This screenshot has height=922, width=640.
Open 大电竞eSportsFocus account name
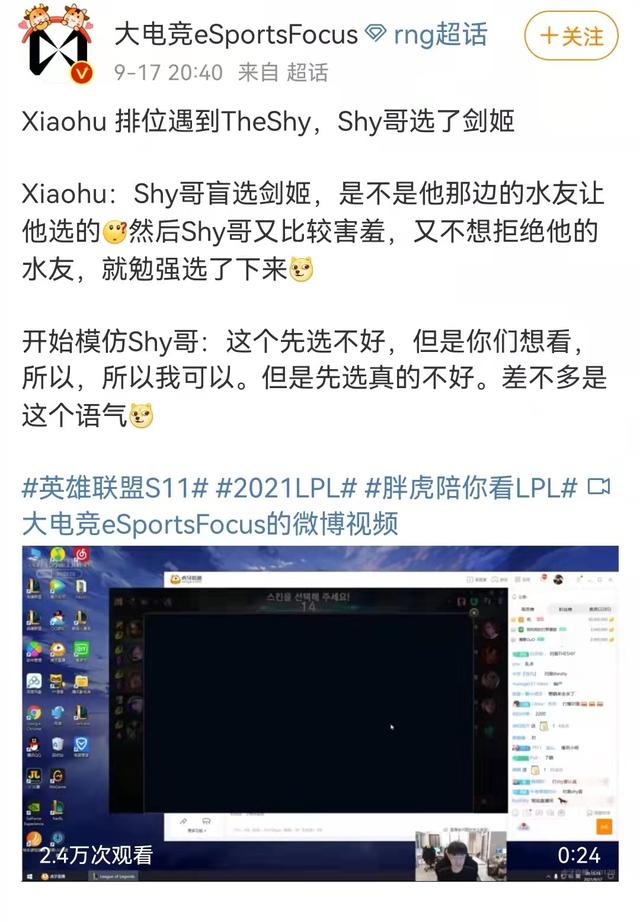coord(235,35)
